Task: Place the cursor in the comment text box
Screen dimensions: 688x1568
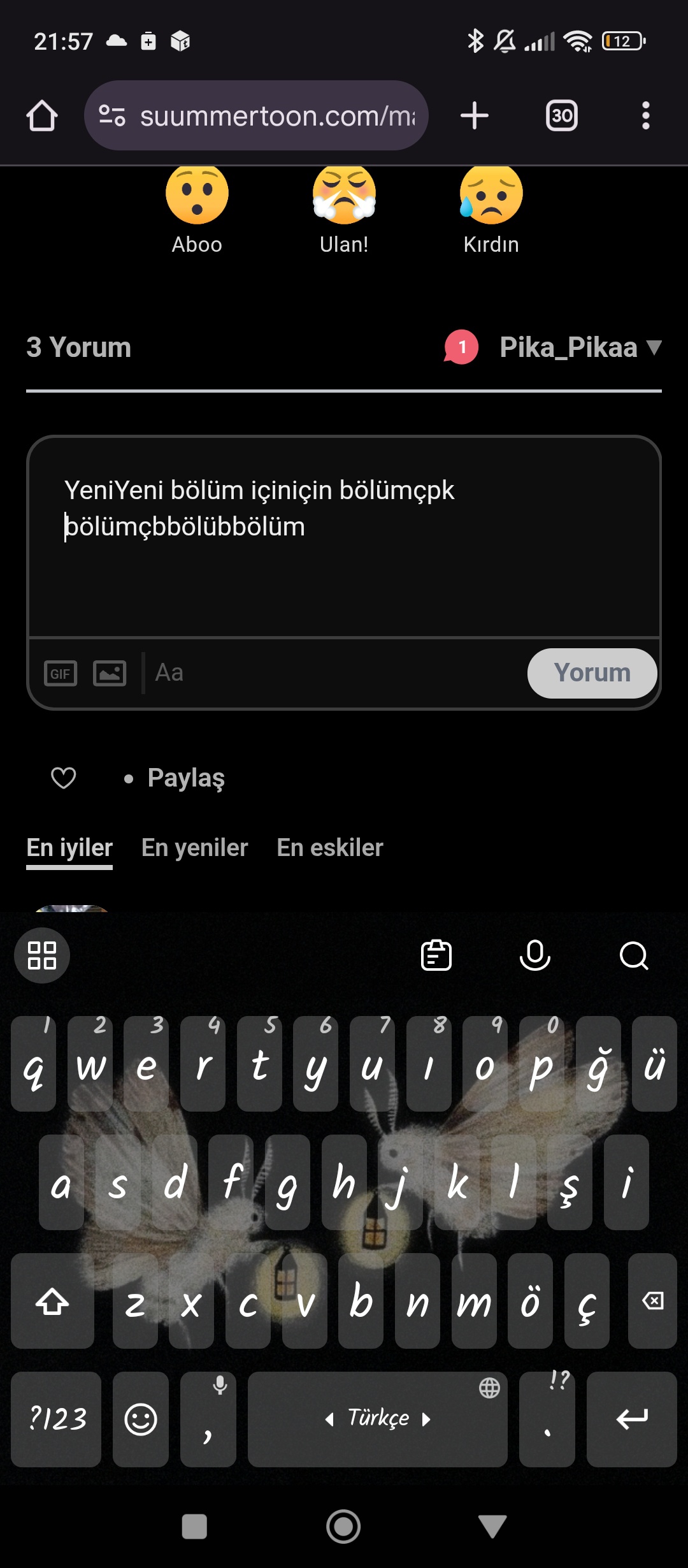Action: point(344,537)
